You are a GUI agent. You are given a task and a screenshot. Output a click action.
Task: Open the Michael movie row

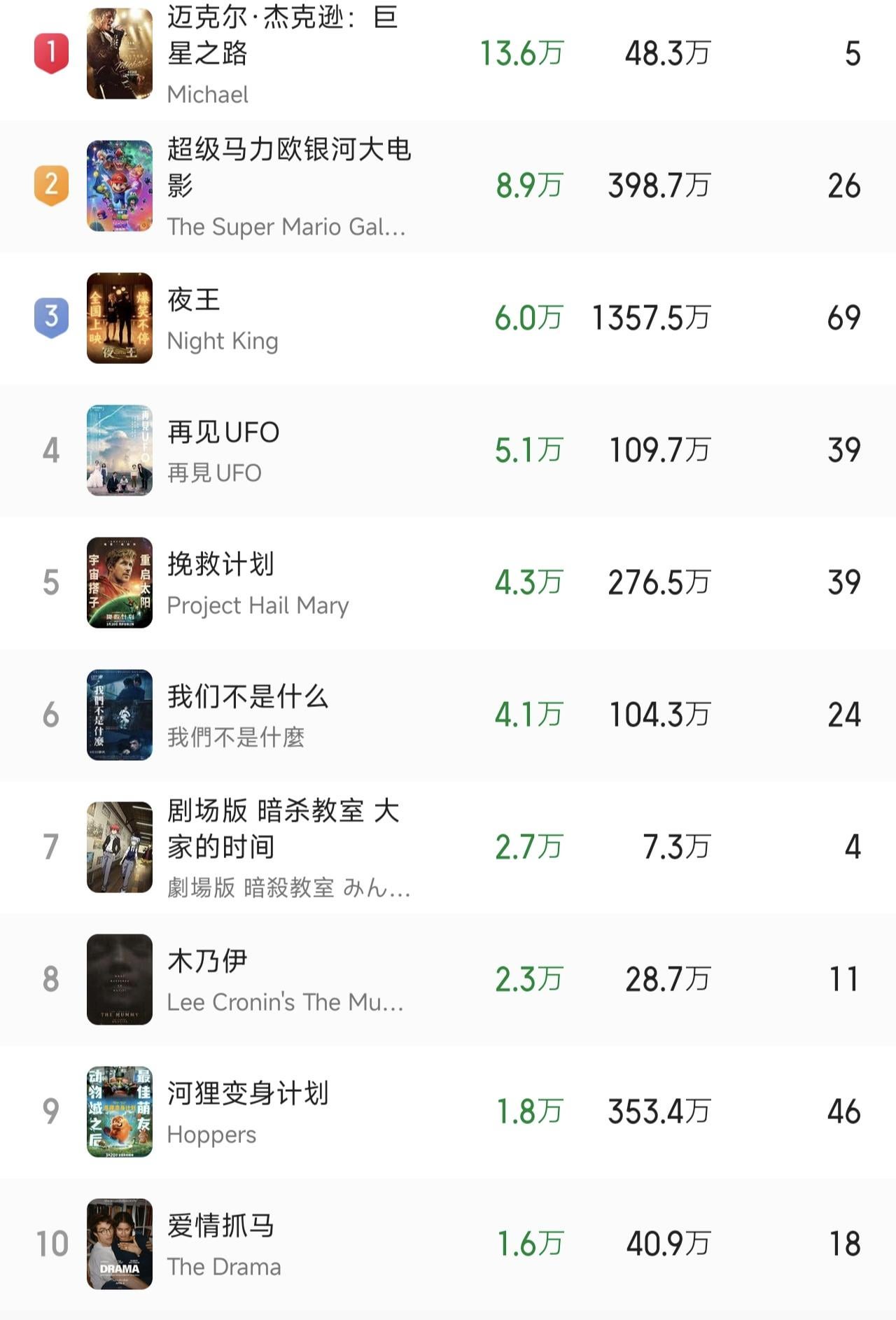pyautogui.click(x=280, y=54)
